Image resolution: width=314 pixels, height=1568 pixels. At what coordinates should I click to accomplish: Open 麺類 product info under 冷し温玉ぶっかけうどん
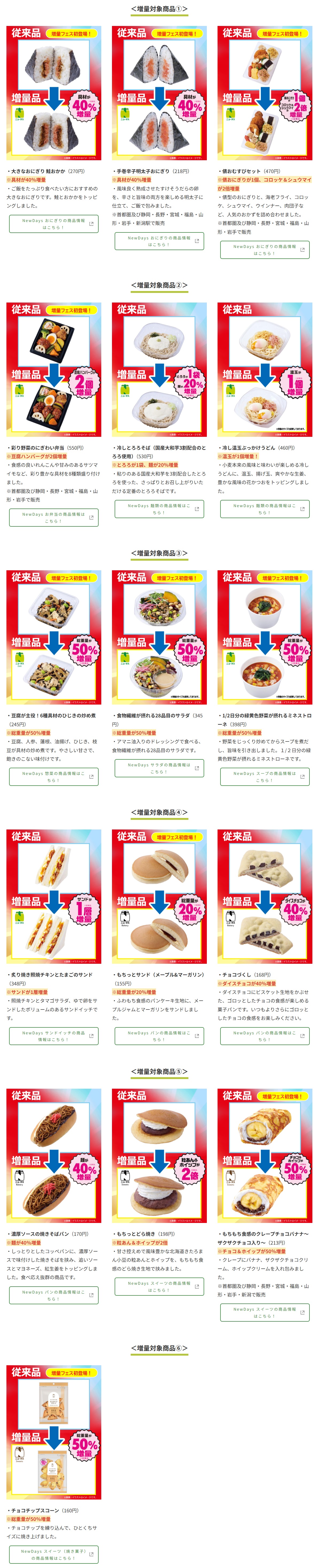(x=265, y=509)
